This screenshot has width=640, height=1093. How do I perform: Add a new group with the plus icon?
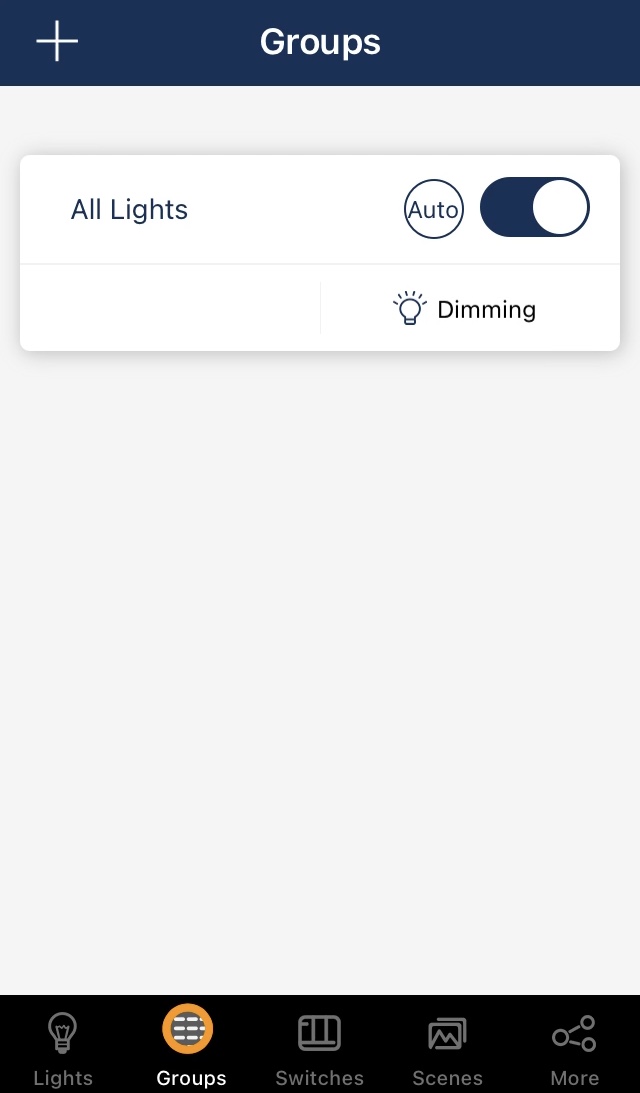[56, 41]
